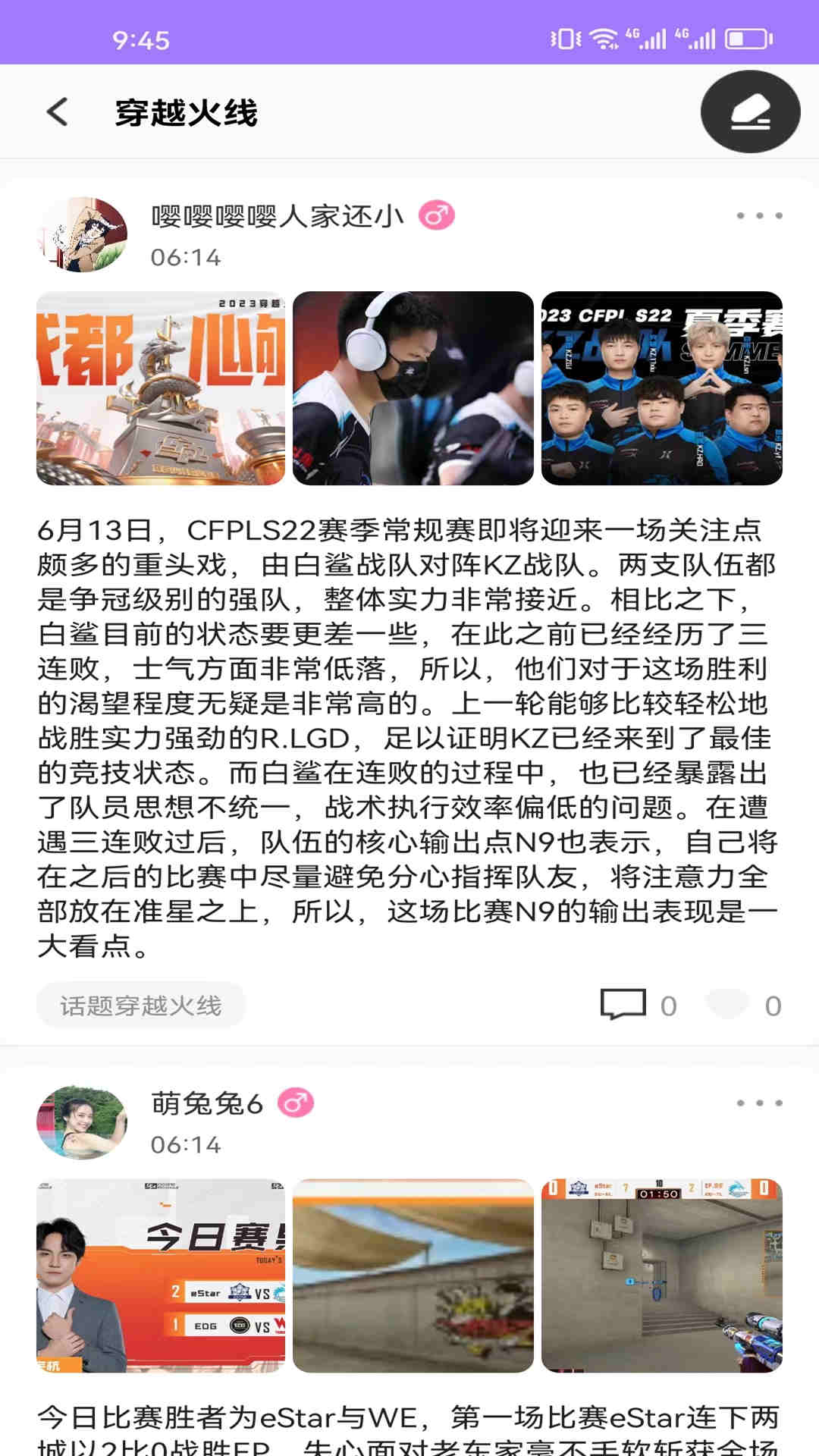View the blurry wall image in 萌兔兔6's post
The width and height of the screenshot is (819, 1456).
pyautogui.click(x=413, y=1276)
